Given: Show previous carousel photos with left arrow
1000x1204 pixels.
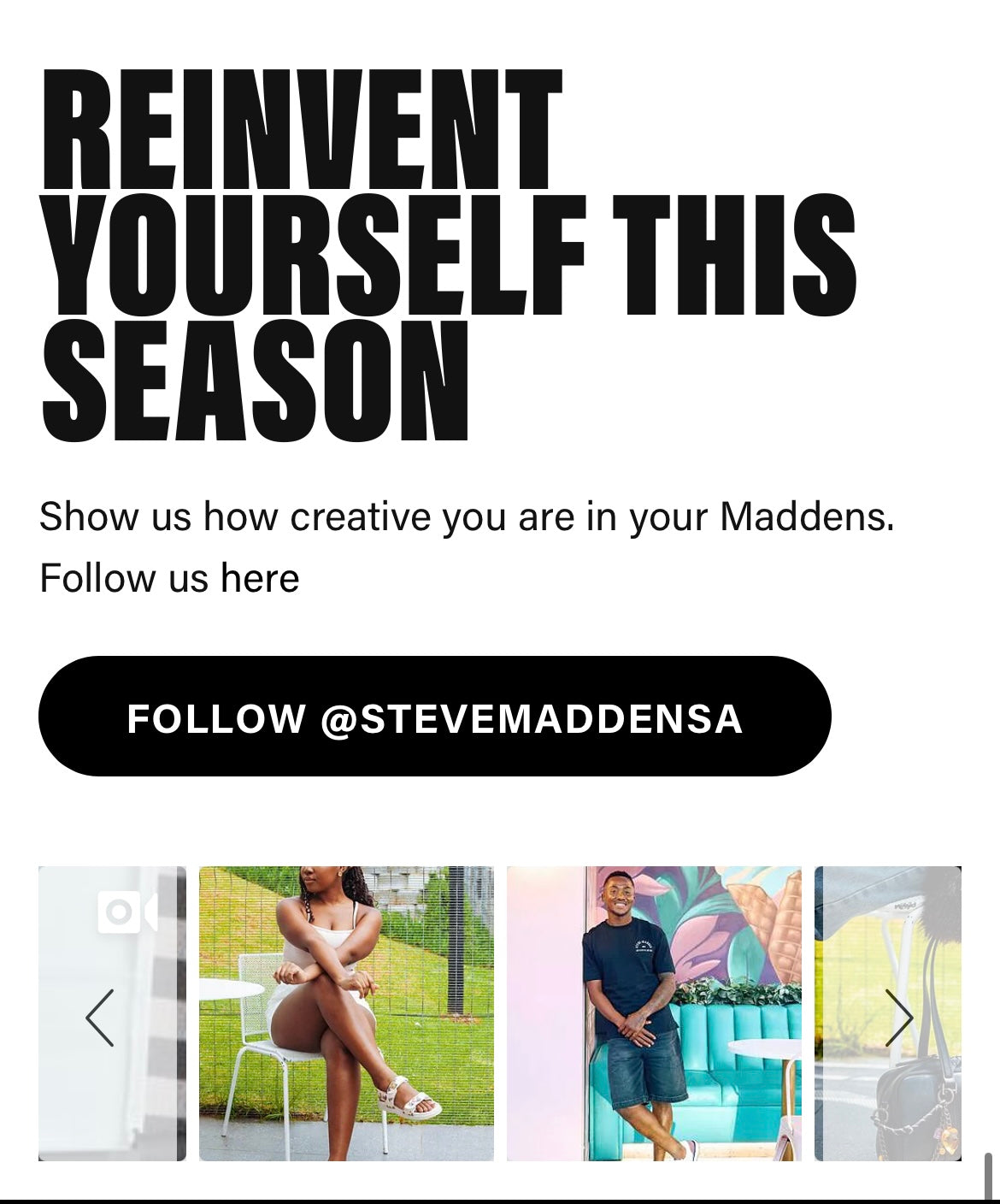Looking at the screenshot, I should click(x=100, y=1018).
